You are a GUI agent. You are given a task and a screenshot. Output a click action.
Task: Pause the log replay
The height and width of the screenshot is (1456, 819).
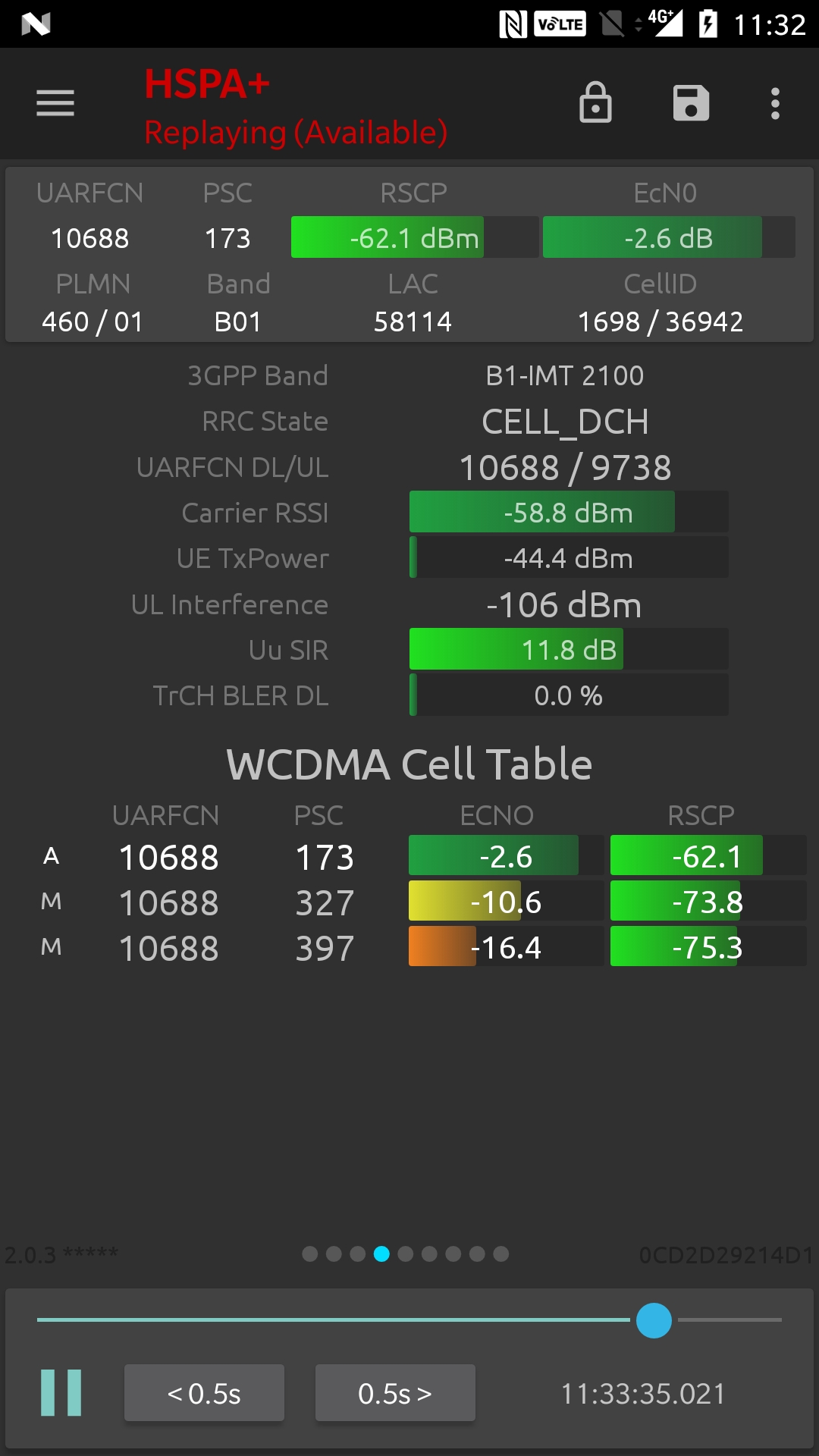61,1393
